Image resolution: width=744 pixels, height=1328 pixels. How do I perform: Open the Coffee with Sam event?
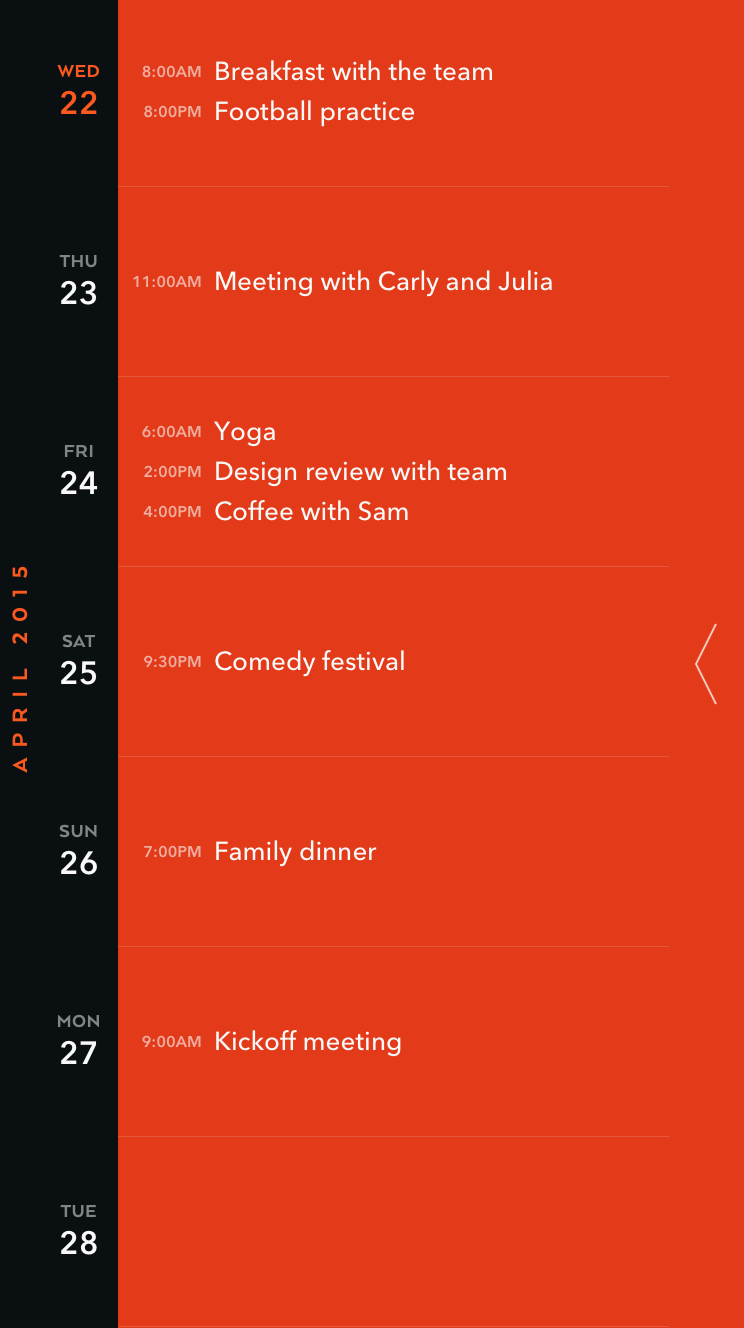tap(276, 512)
